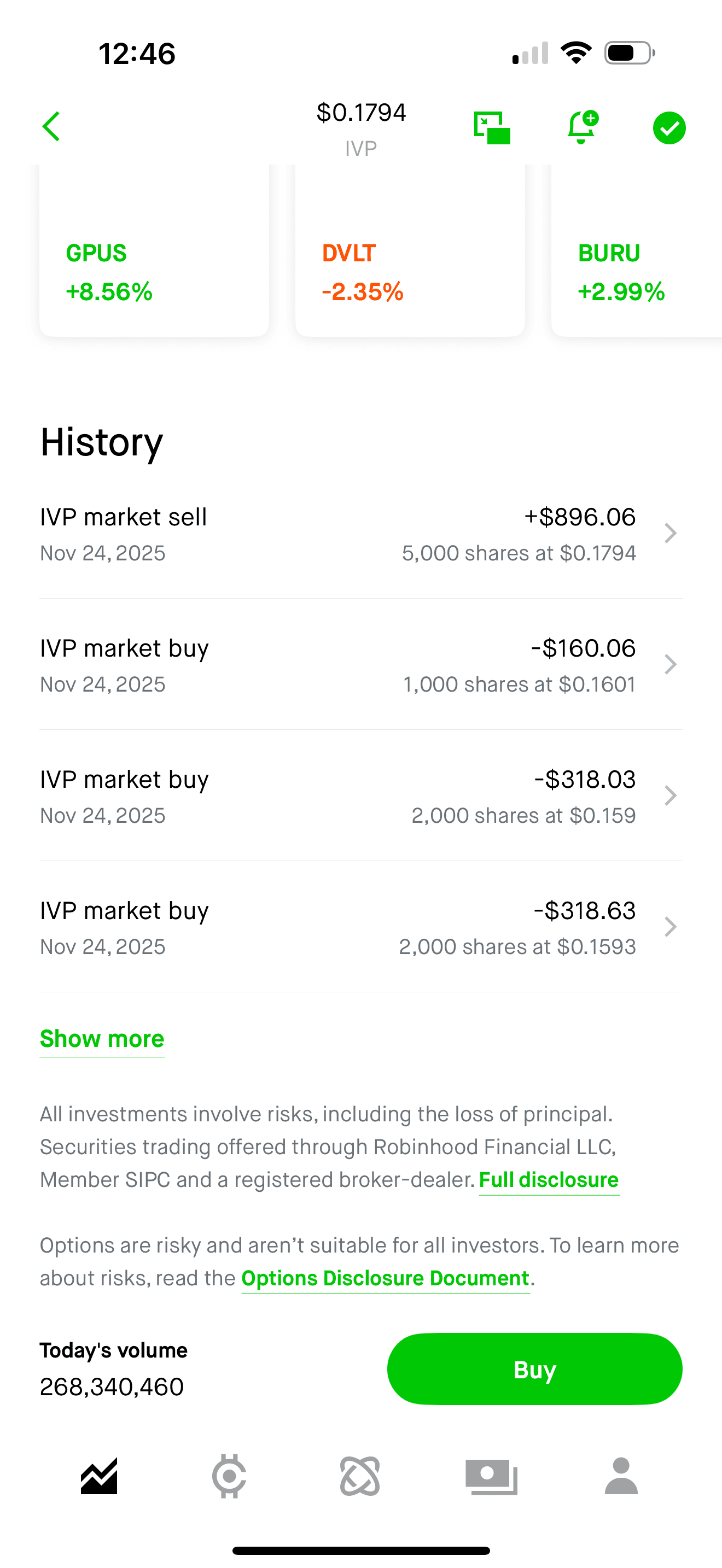Open the account profile tab

click(x=621, y=1476)
